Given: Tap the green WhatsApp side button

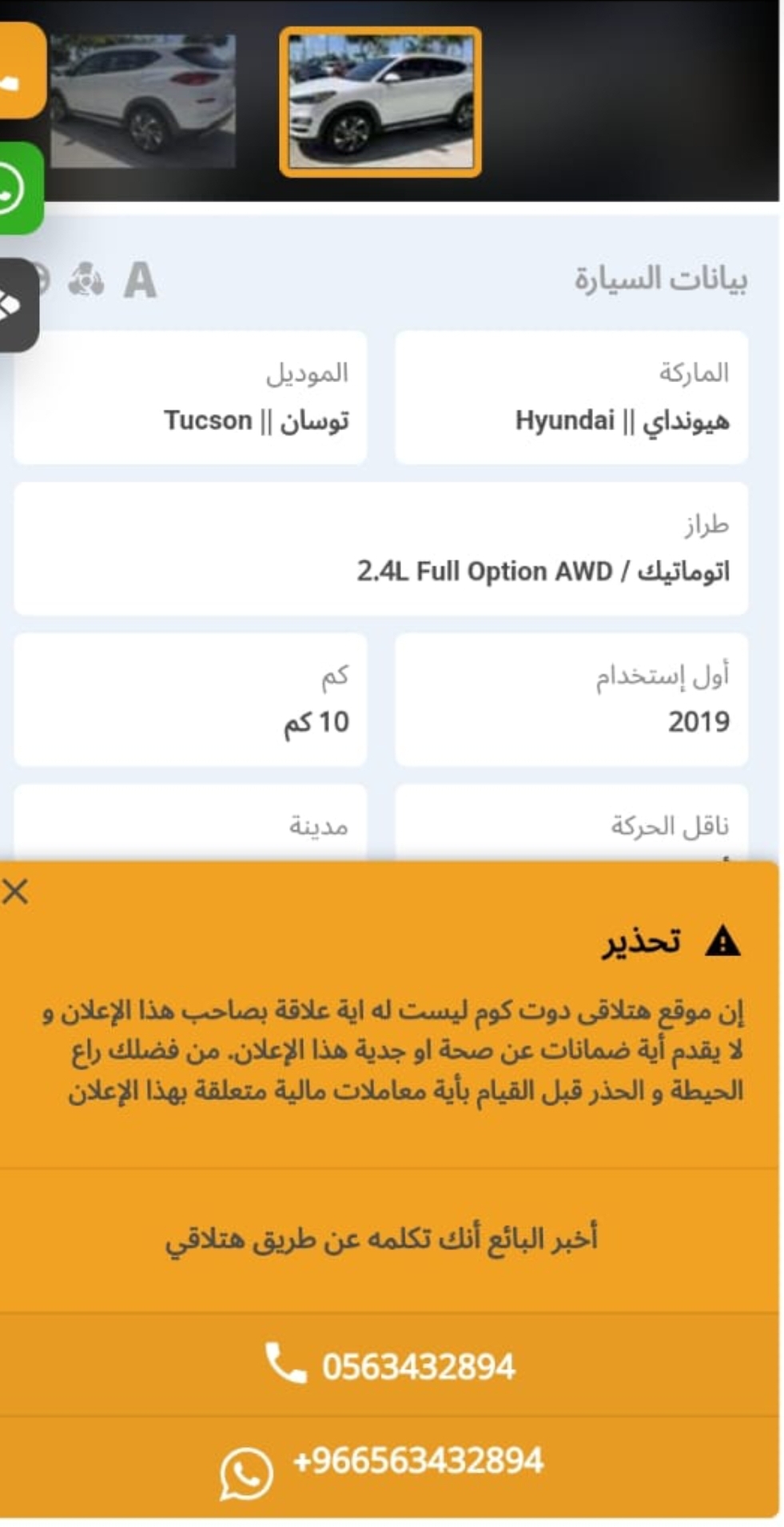Looking at the screenshot, I should (x=19, y=188).
